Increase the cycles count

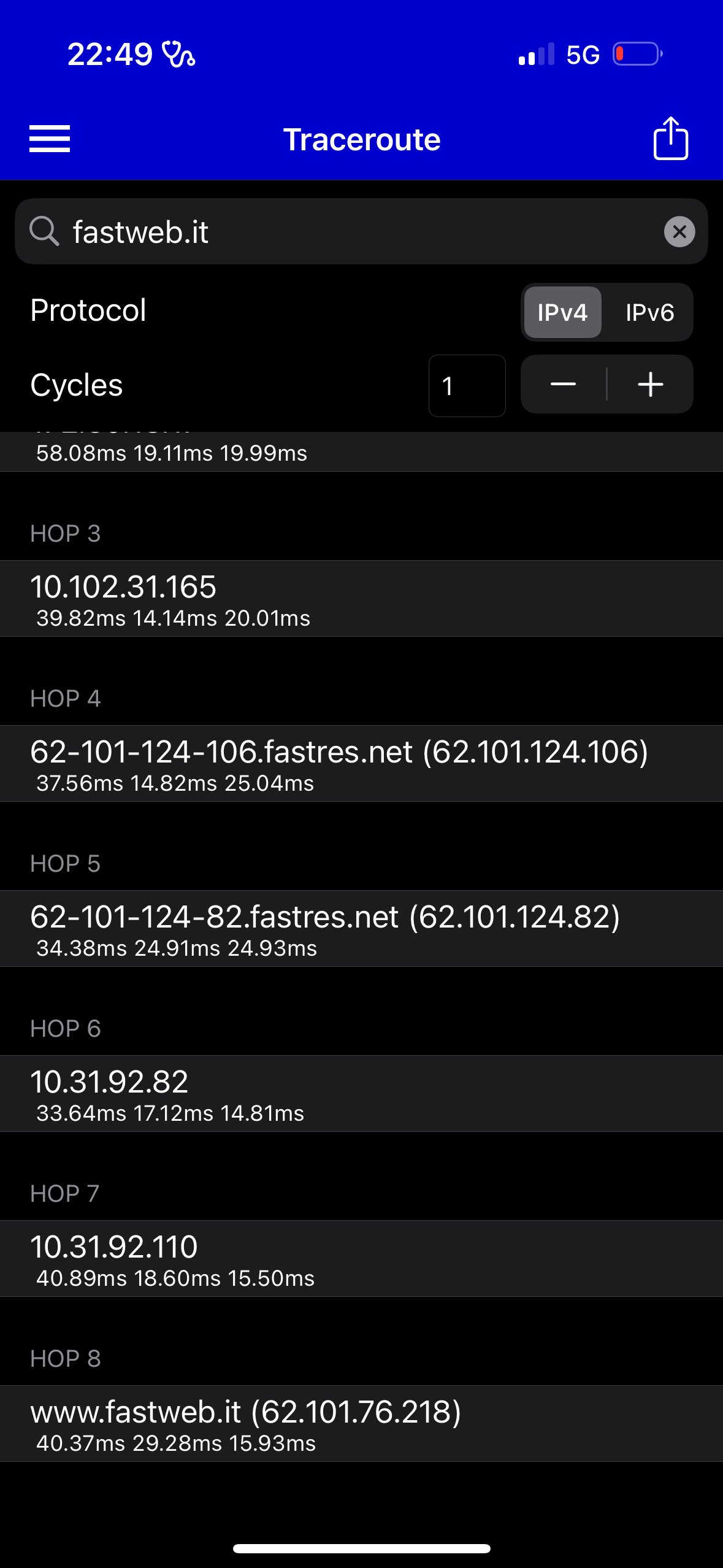point(650,385)
